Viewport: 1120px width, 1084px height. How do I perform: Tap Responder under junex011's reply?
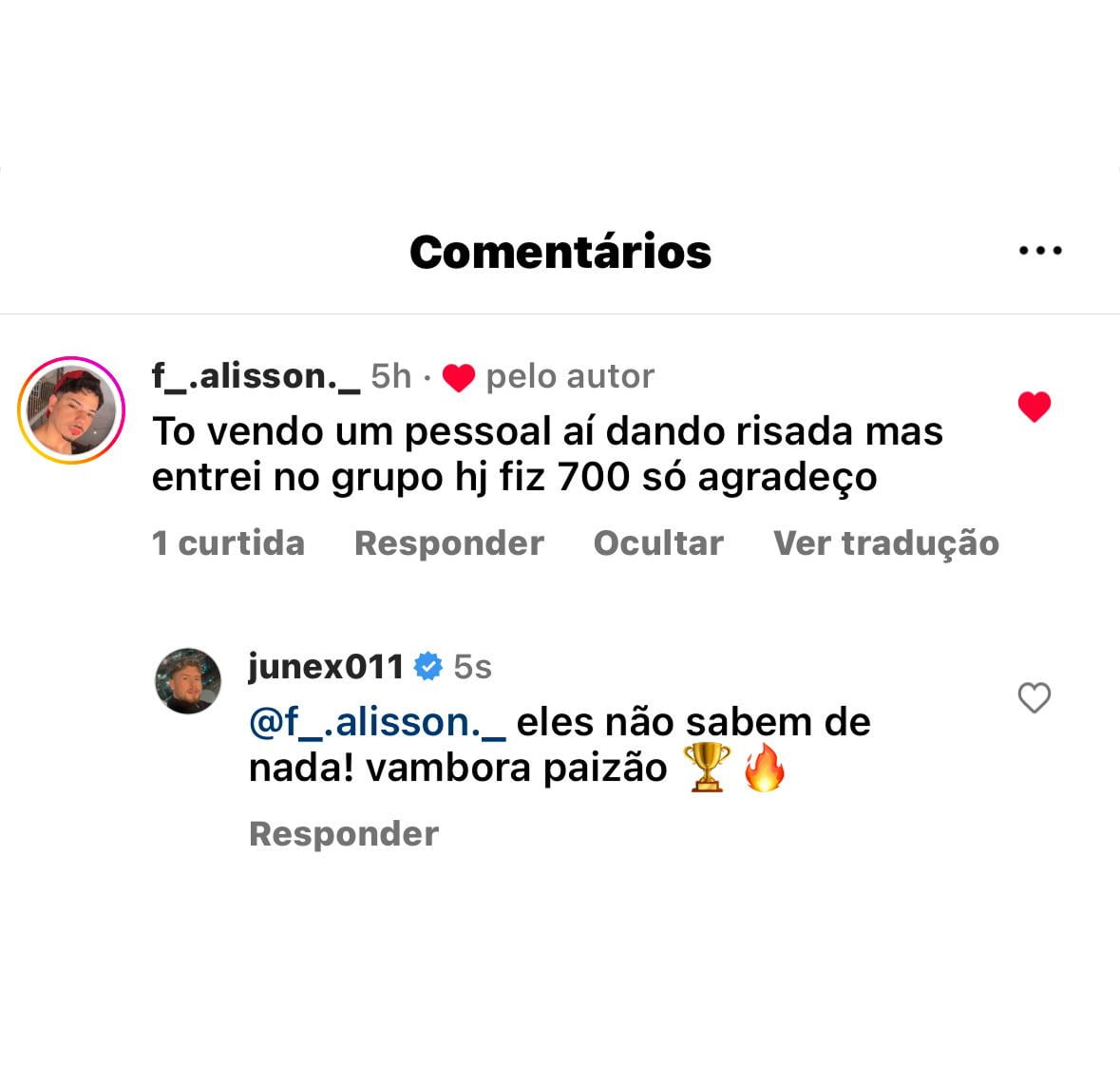tap(344, 833)
